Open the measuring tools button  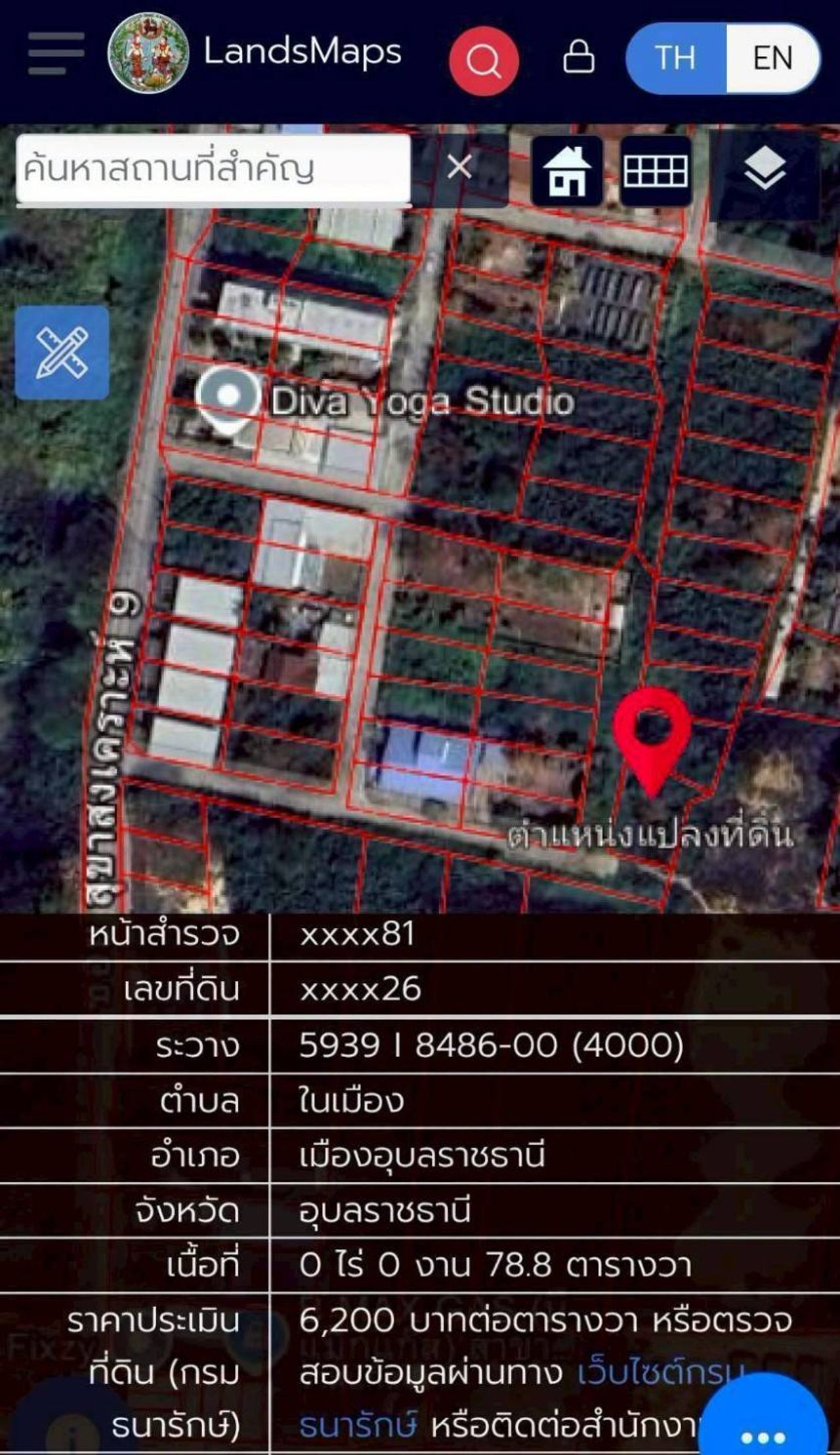62,353
